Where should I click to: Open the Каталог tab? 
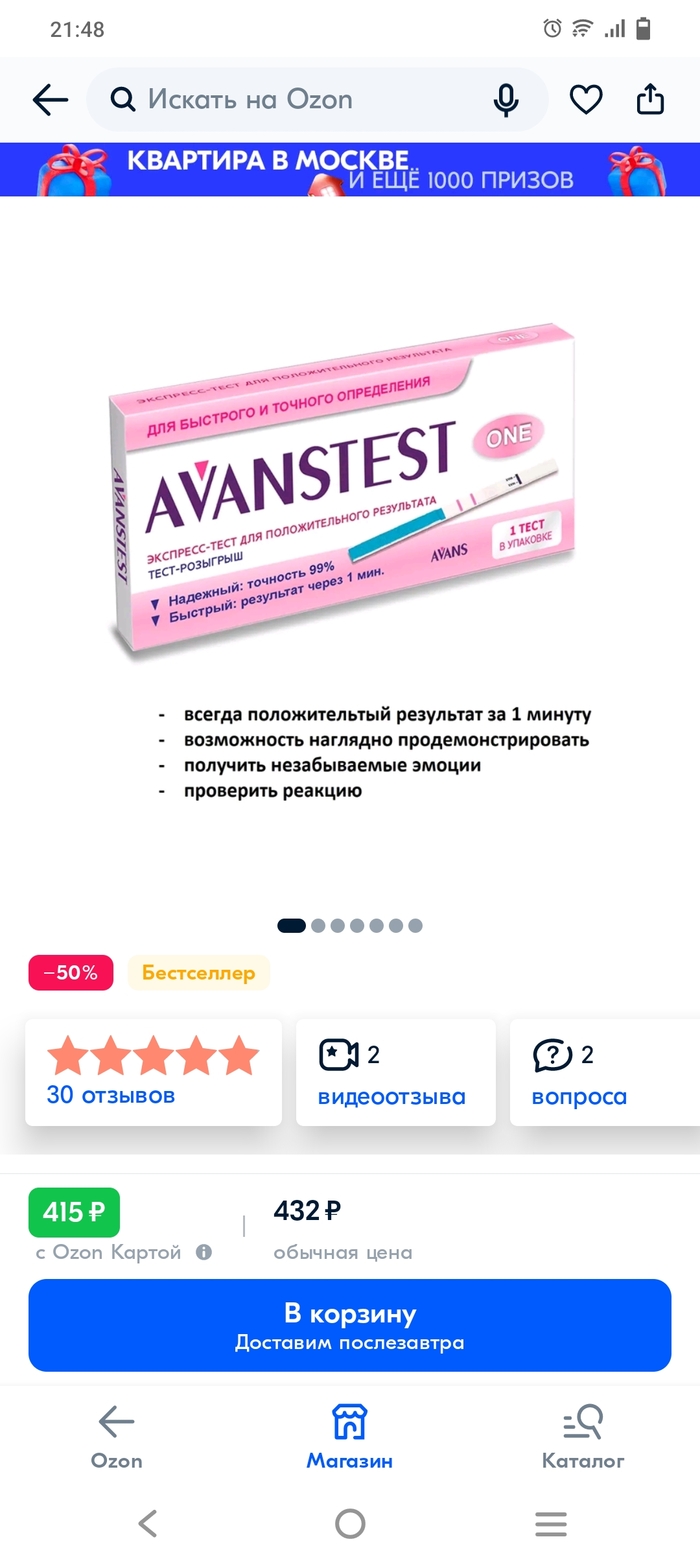tap(583, 1437)
